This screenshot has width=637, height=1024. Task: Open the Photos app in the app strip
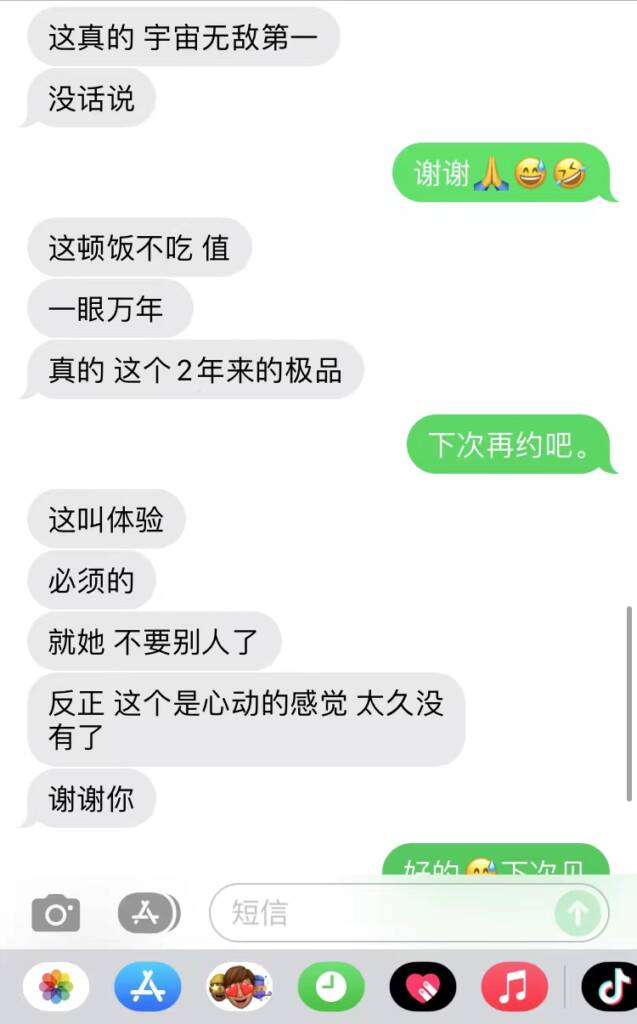[x=56, y=988]
